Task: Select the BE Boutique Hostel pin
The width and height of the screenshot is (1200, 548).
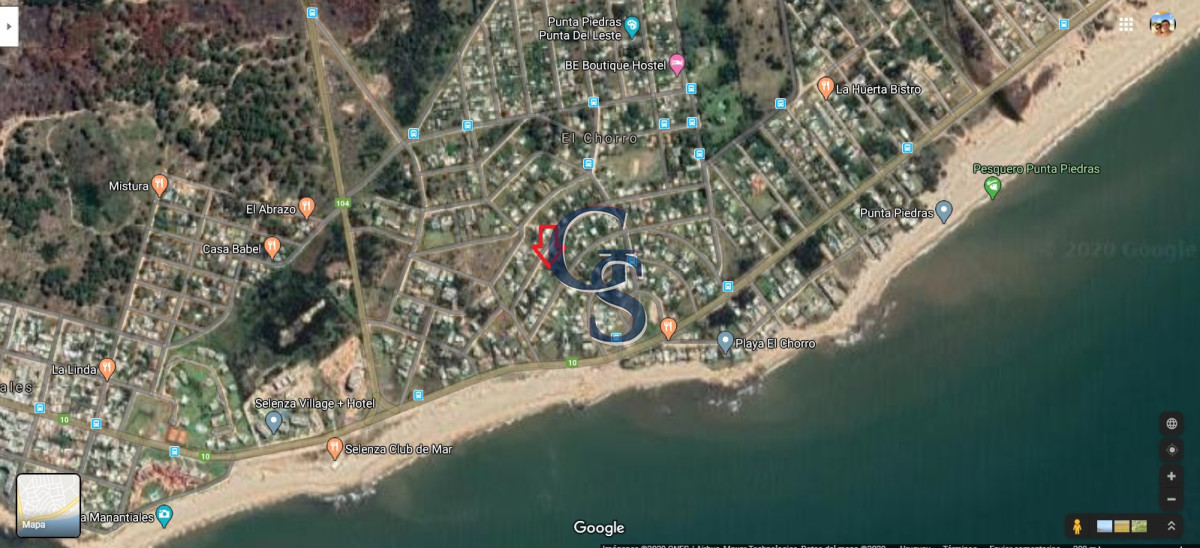Action: coord(677,65)
